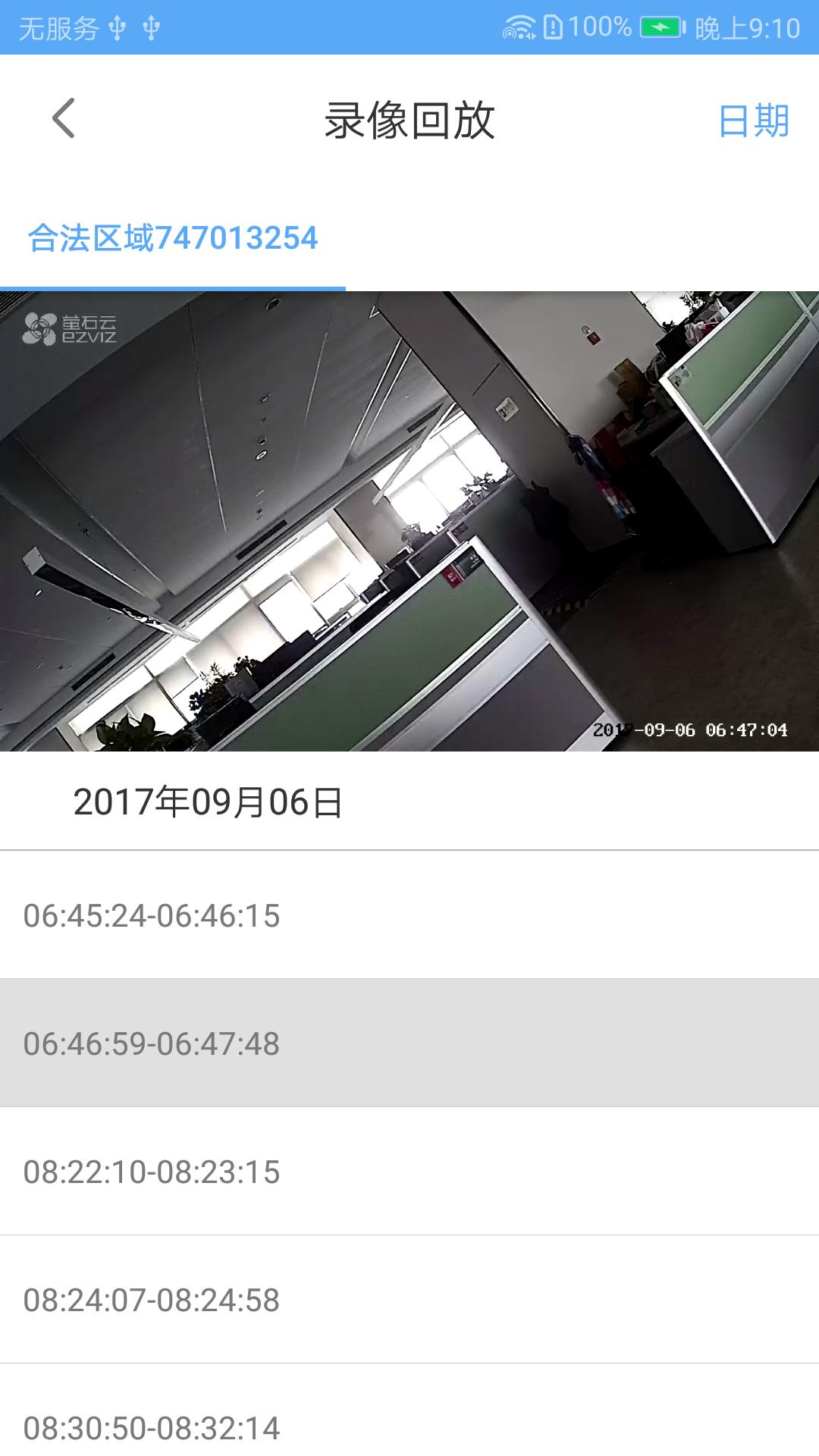
Task: Select the 08:22:10-08:23:15 recording entry
Action: tap(409, 1171)
